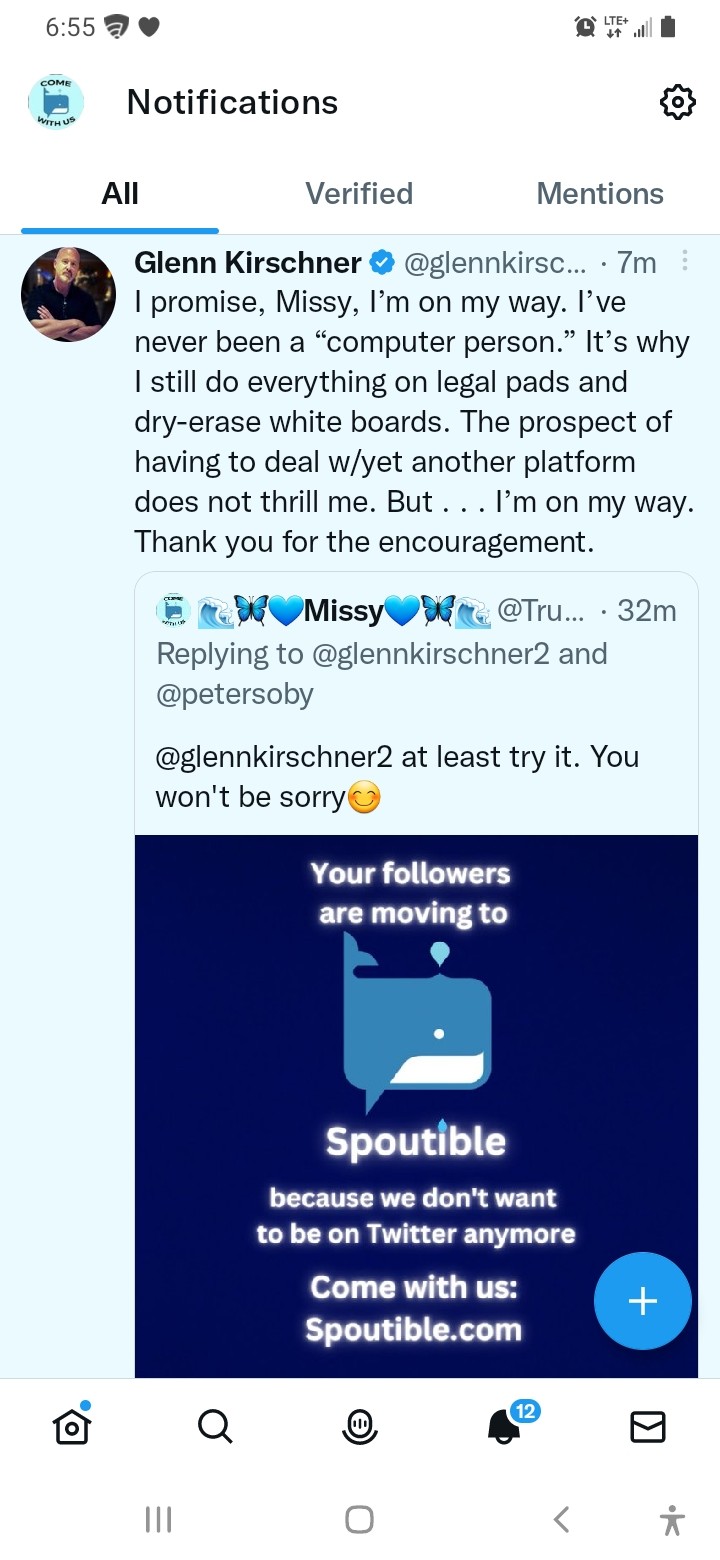Open the notifications bell tab
The image size is (720, 1560).
505,1425
